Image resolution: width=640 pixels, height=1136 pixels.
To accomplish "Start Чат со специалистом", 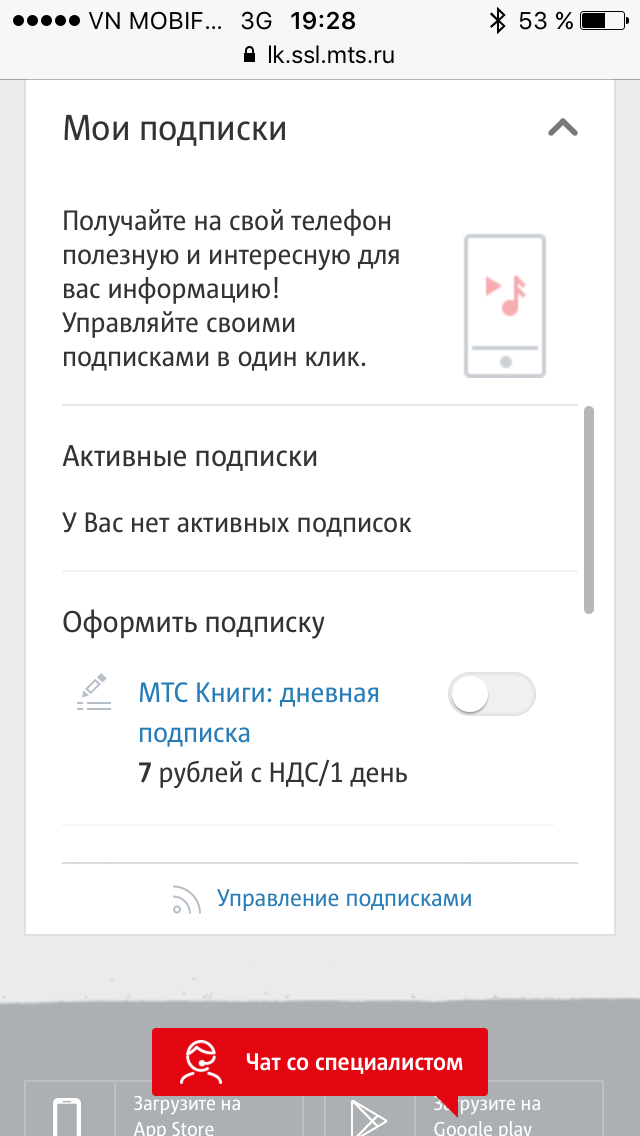I will pyautogui.click(x=320, y=1062).
